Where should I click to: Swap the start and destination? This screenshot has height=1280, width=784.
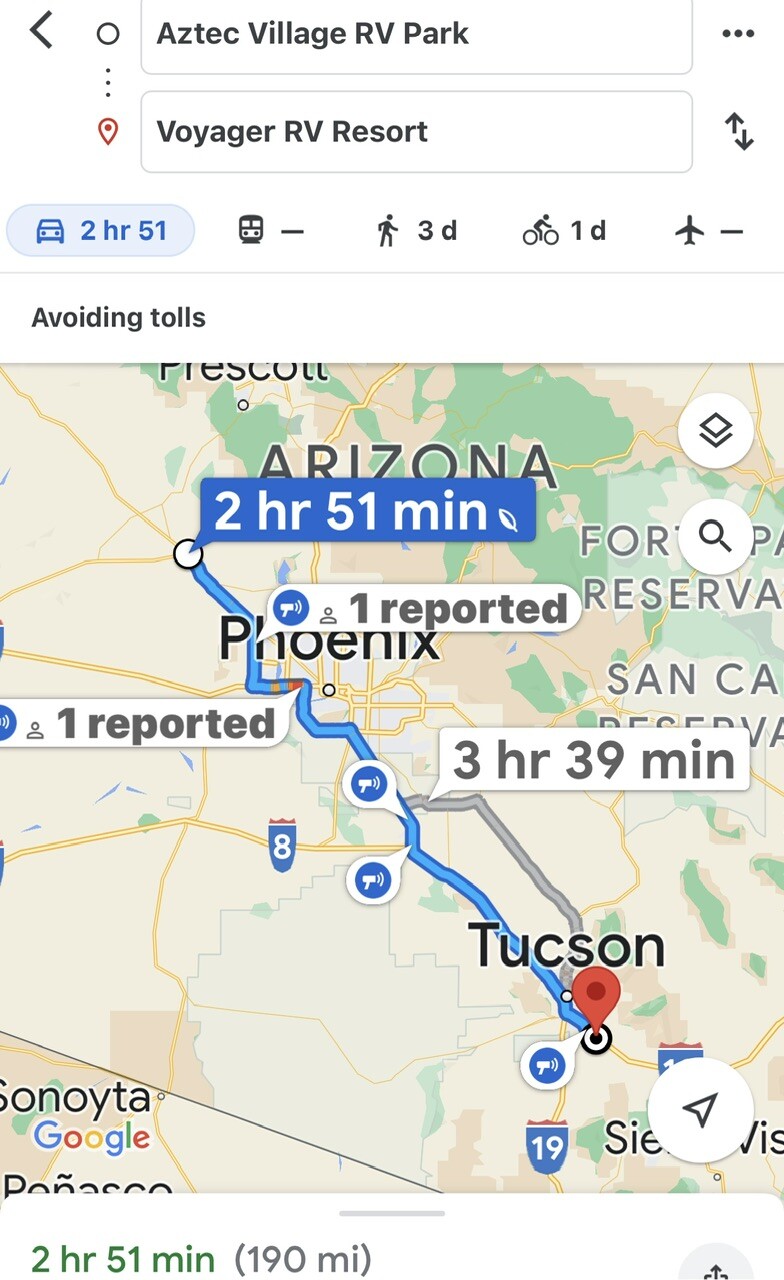pyautogui.click(x=739, y=132)
